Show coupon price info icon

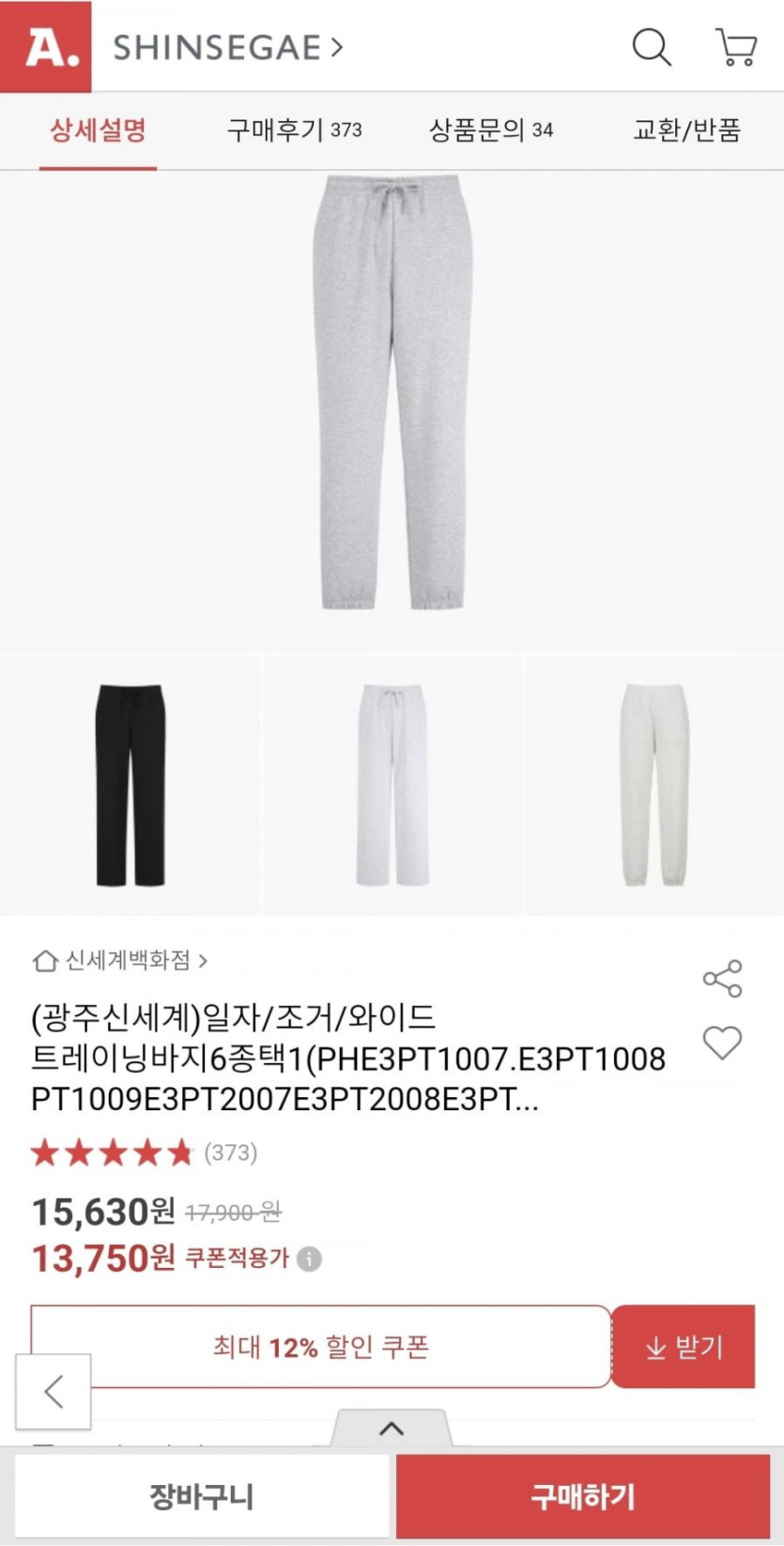click(x=309, y=1259)
